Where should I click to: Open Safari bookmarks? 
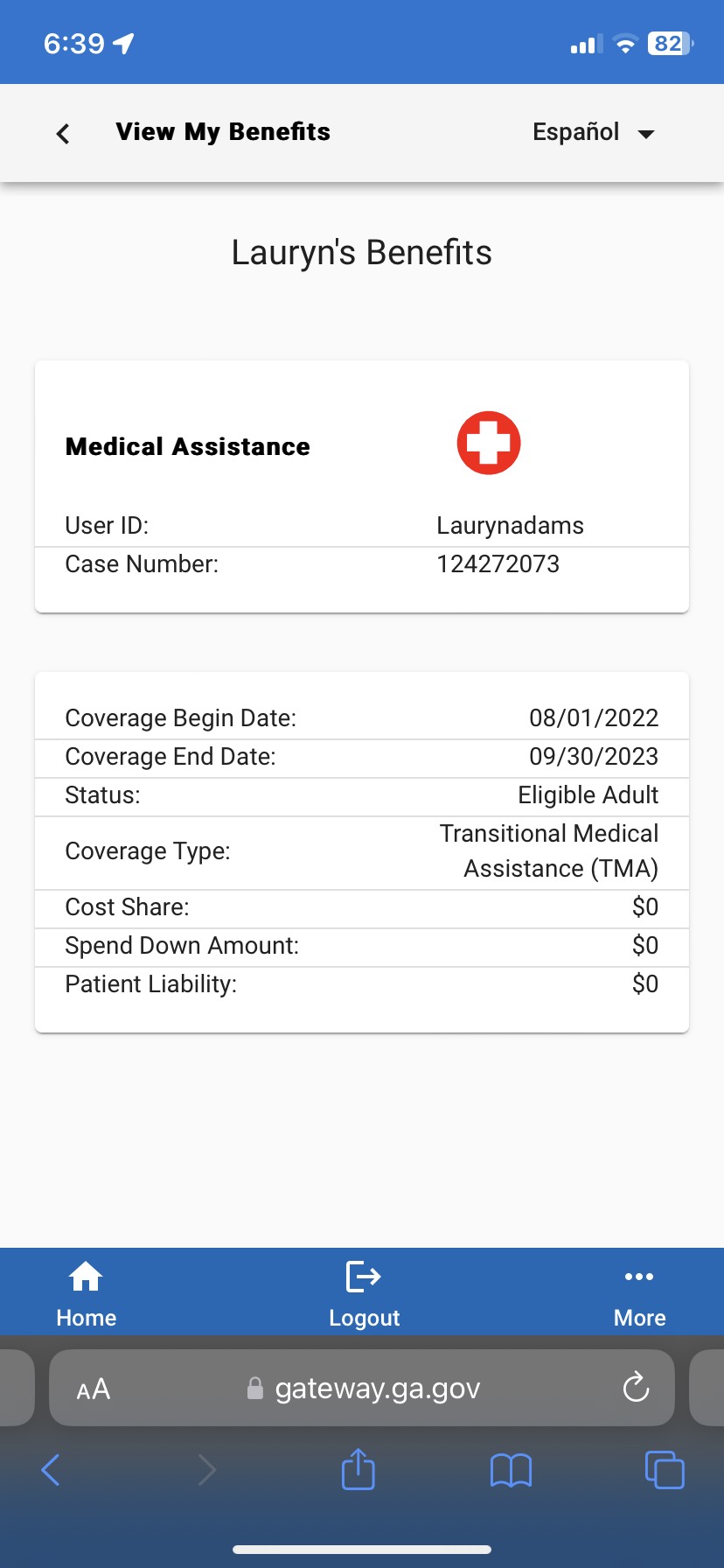(x=511, y=1470)
